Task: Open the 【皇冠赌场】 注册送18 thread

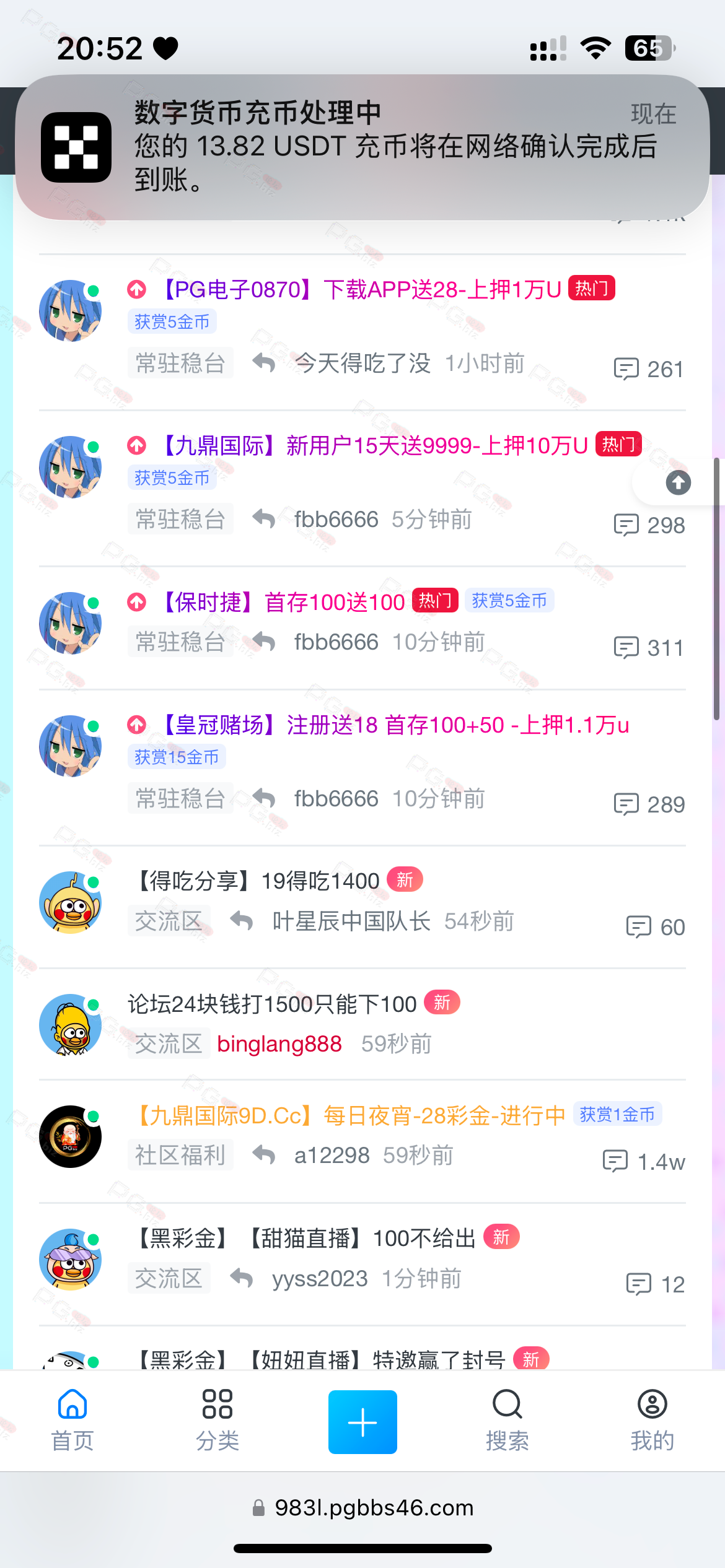Action: pyautogui.click(x=395, y=725)
